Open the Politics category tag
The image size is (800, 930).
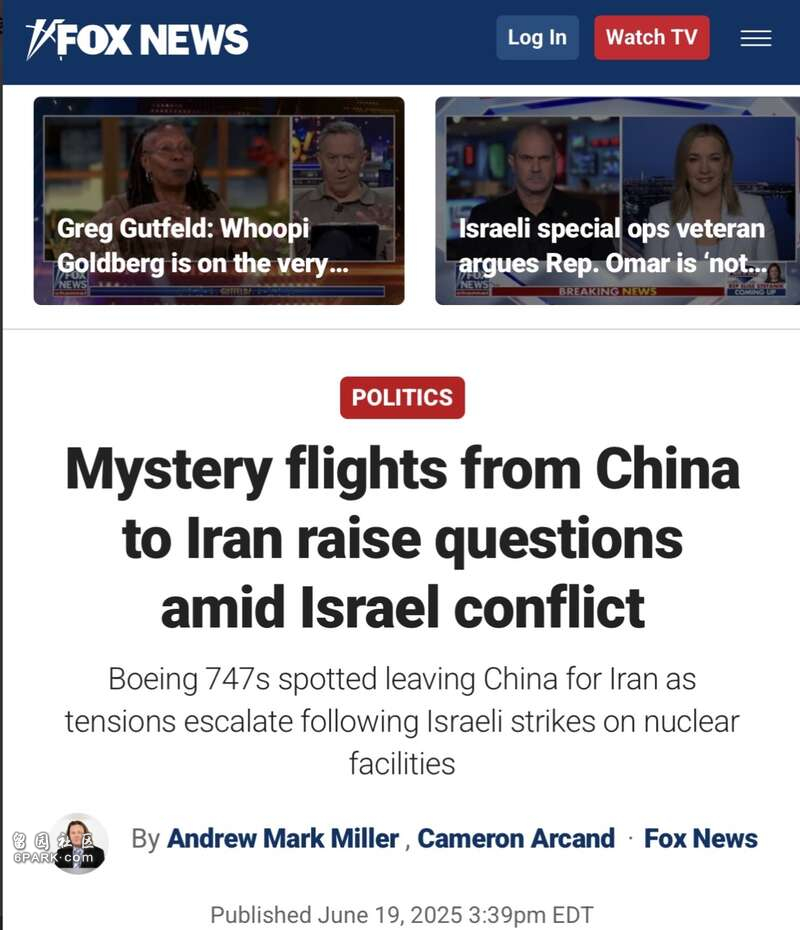click(x=402, y=397)
